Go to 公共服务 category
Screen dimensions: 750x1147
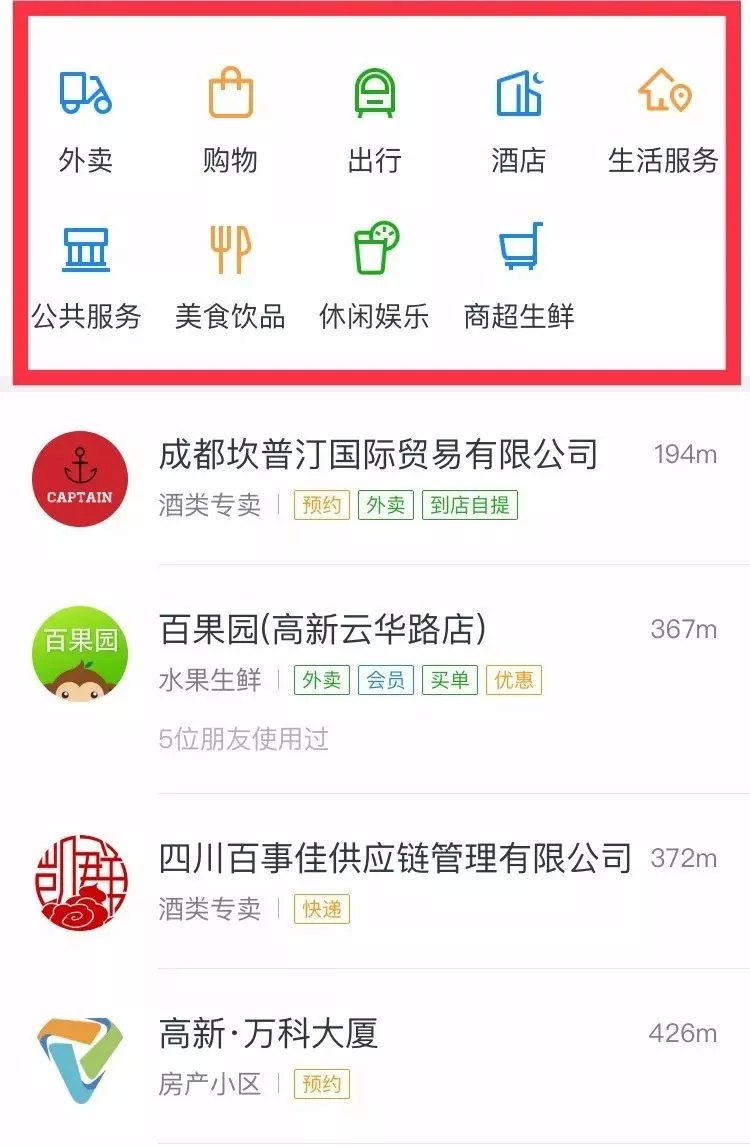pyautogui.click(x=86, y=273)
